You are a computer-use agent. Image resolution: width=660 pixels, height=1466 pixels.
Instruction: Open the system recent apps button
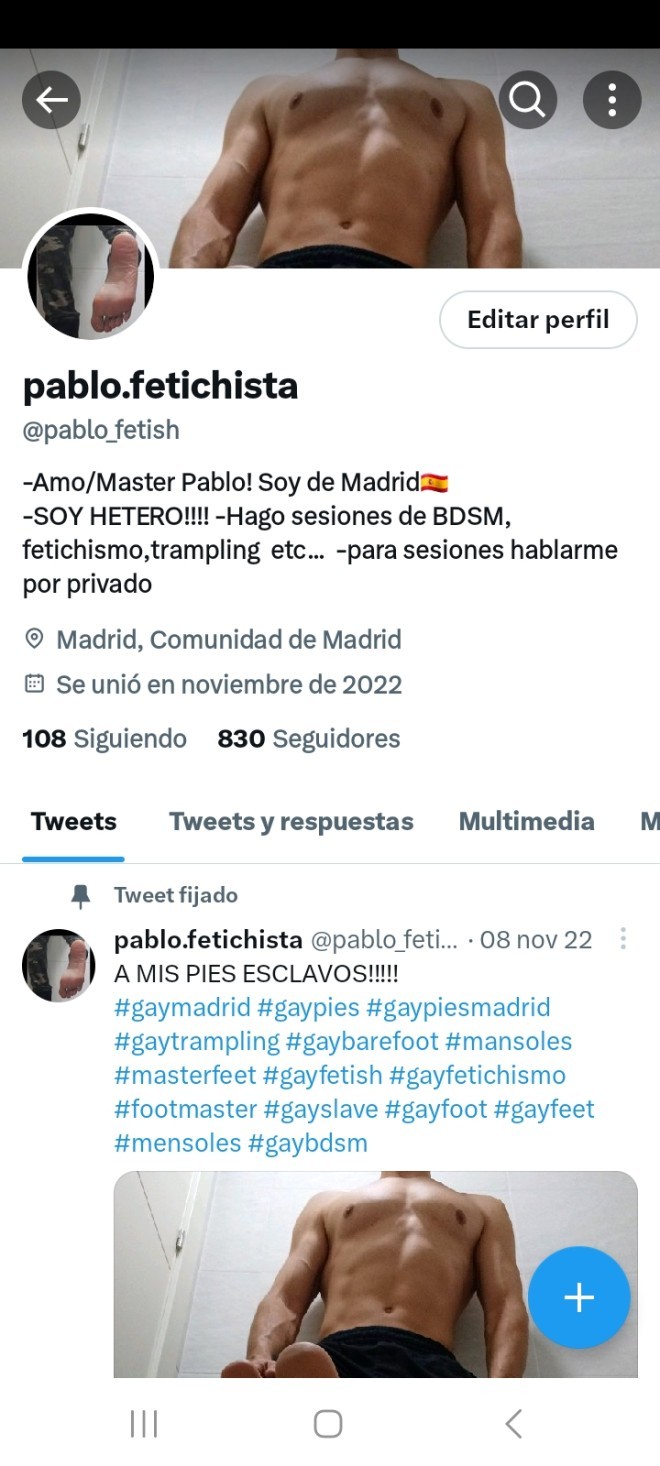click(x=144, y=1424)
